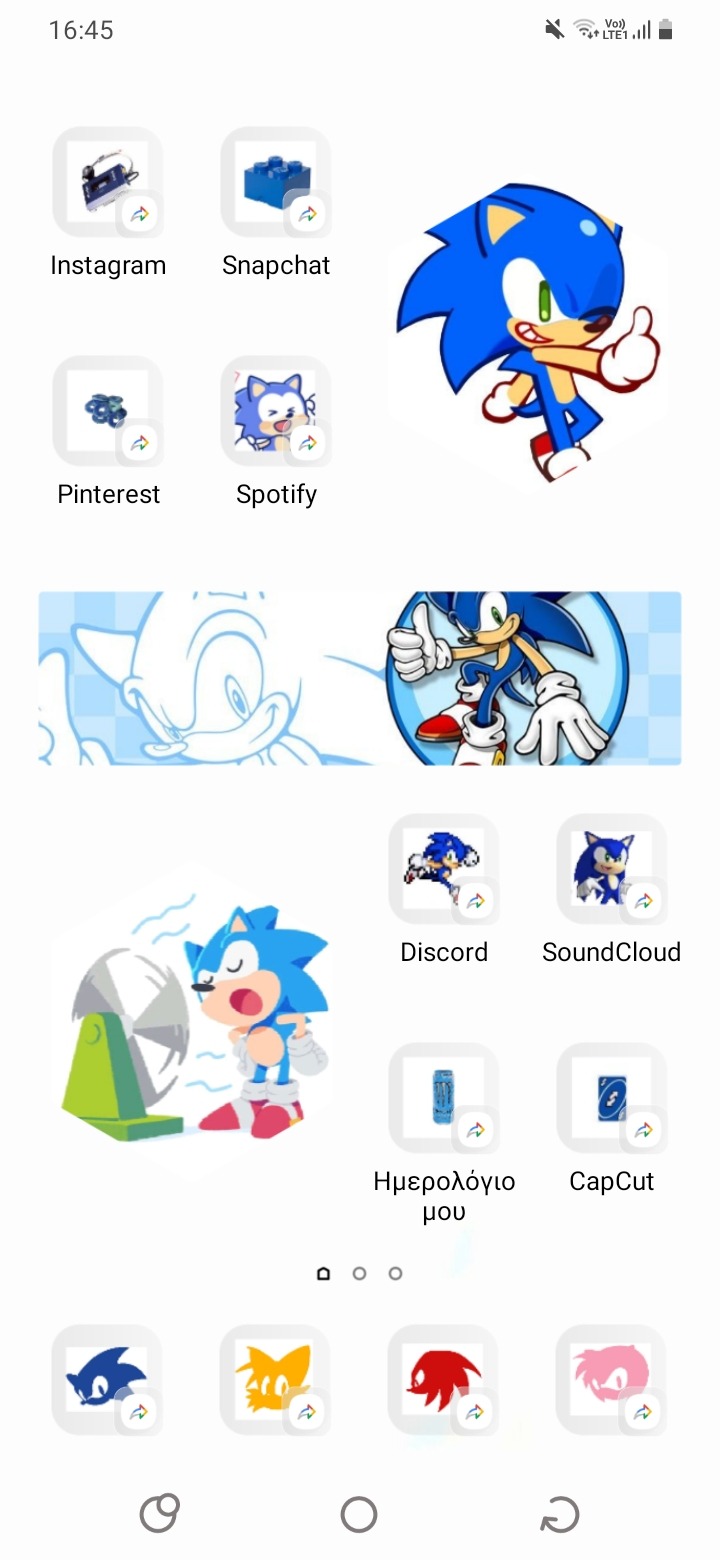Jump to the third home screen page dot
Screen dimensions: 720x1560
coord(396,1273)
